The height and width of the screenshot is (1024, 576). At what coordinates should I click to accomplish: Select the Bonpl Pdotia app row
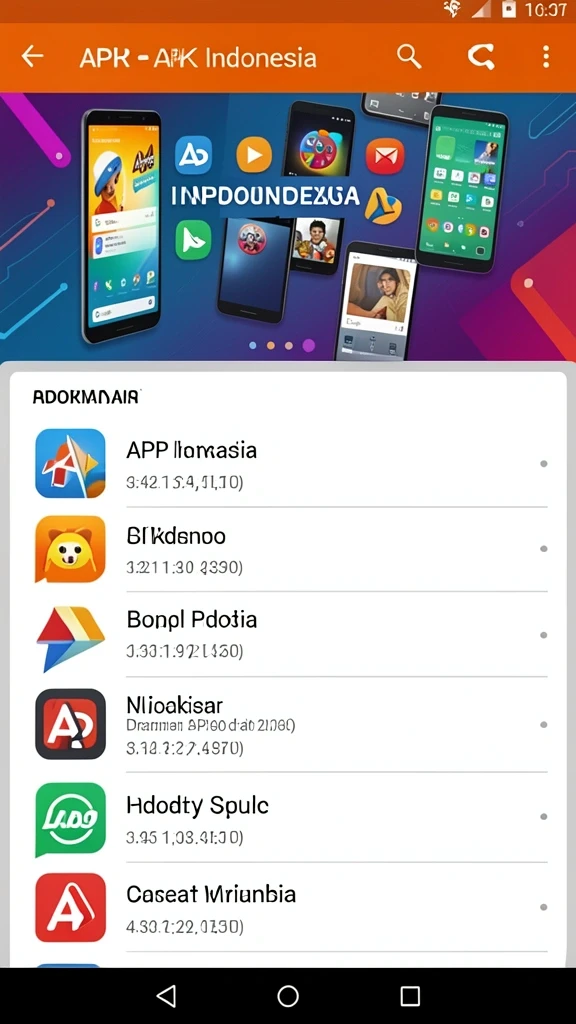pos(288,634)
